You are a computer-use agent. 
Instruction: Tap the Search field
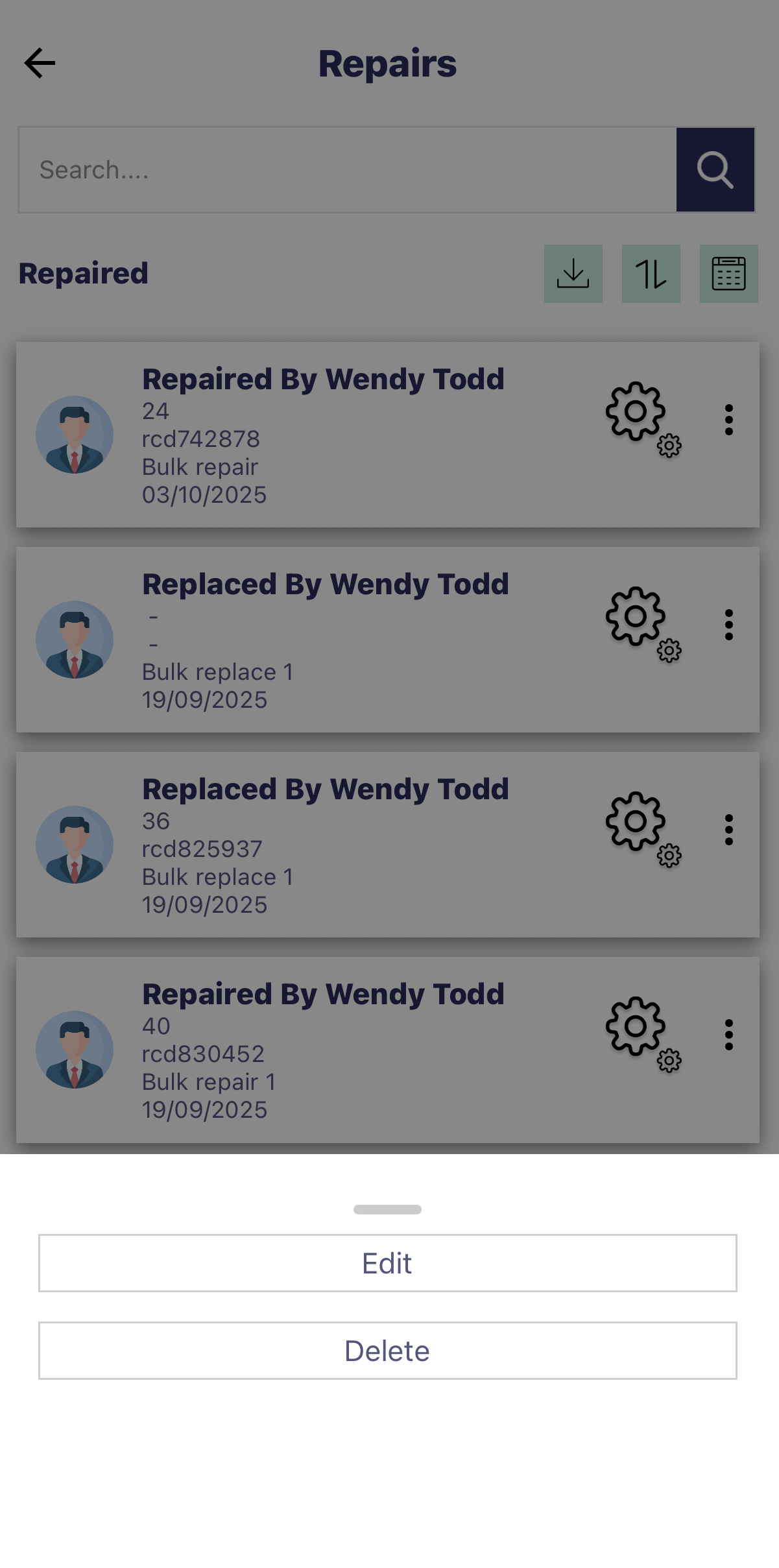[347, 170]
